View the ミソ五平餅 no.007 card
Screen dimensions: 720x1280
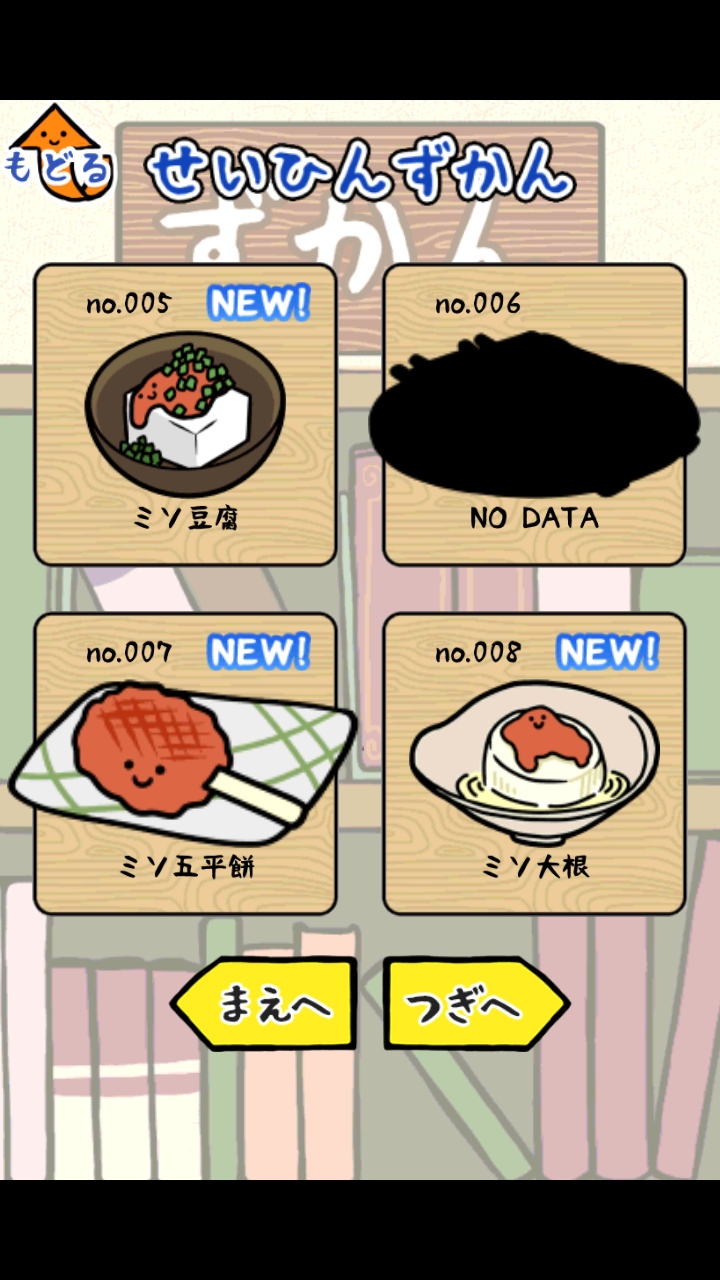(x=185, y=764)
